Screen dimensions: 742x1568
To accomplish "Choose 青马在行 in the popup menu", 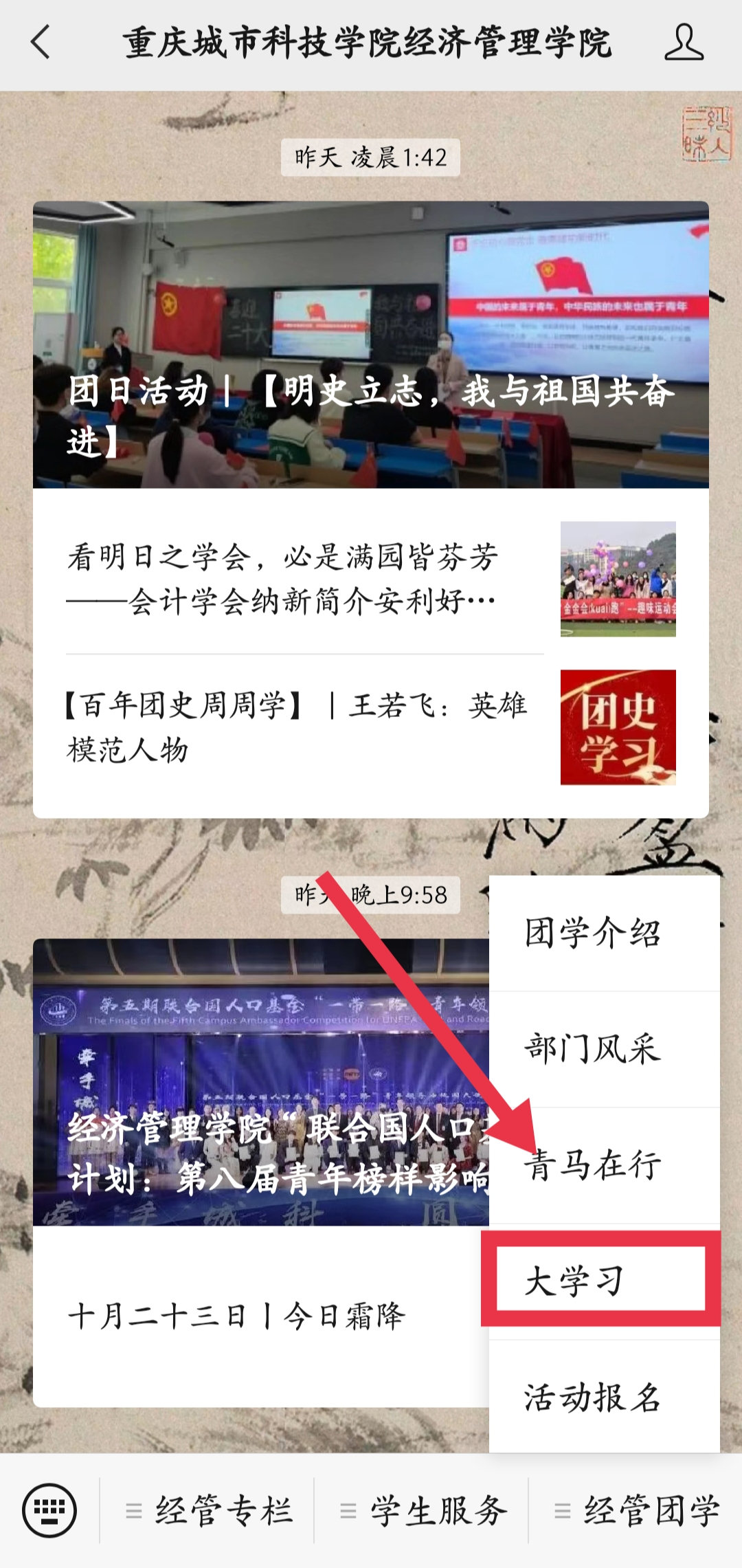I will pyautogui.click(x=593, y=1165).
